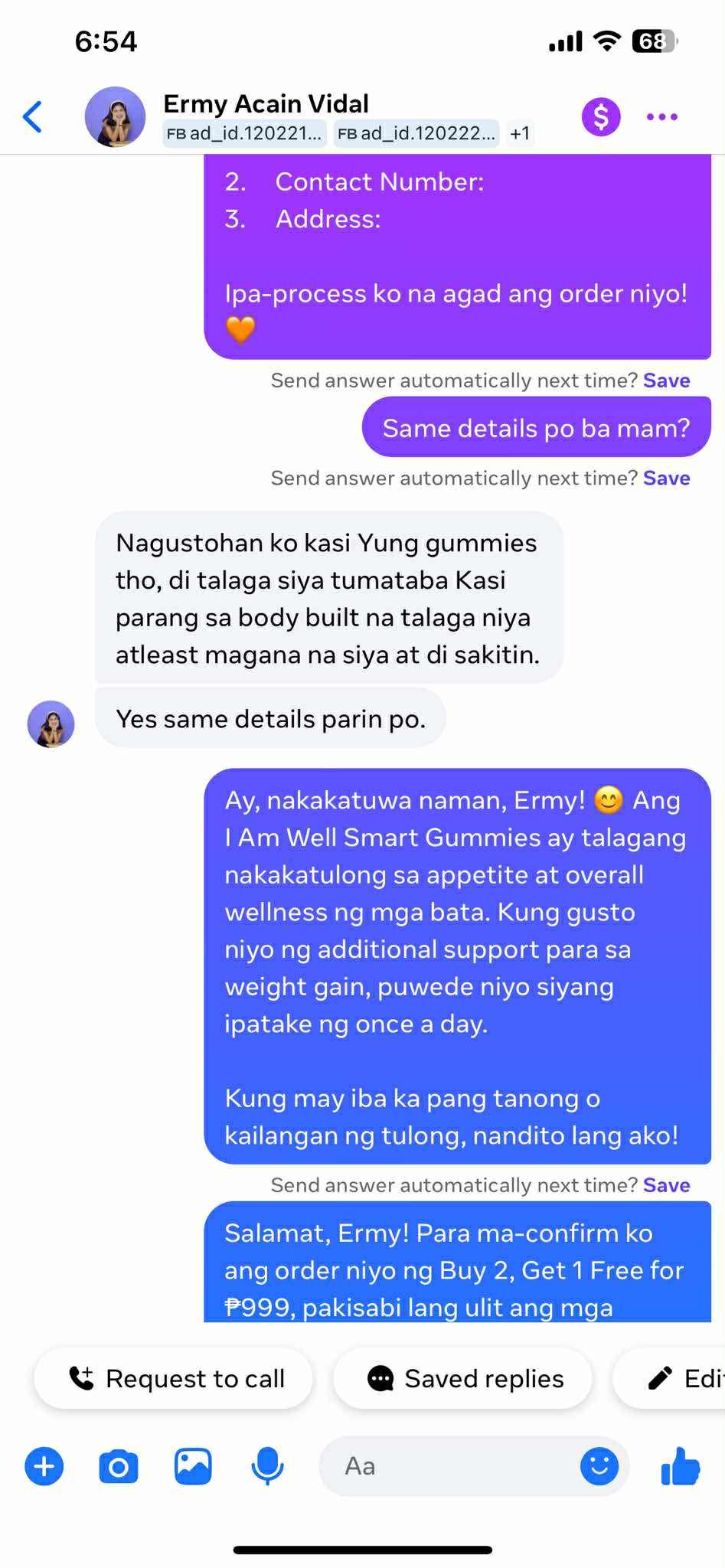Record a voice message with the microphone

click(267, 1466)
